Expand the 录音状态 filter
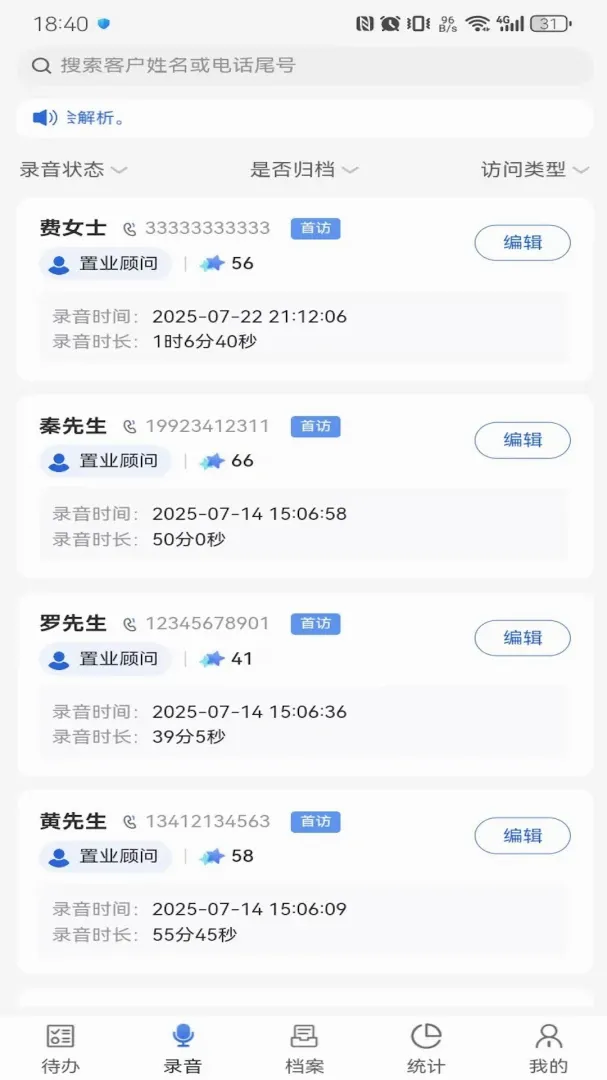The width and height of the screenshot is (607, 1080). click(x=73, y=169)
